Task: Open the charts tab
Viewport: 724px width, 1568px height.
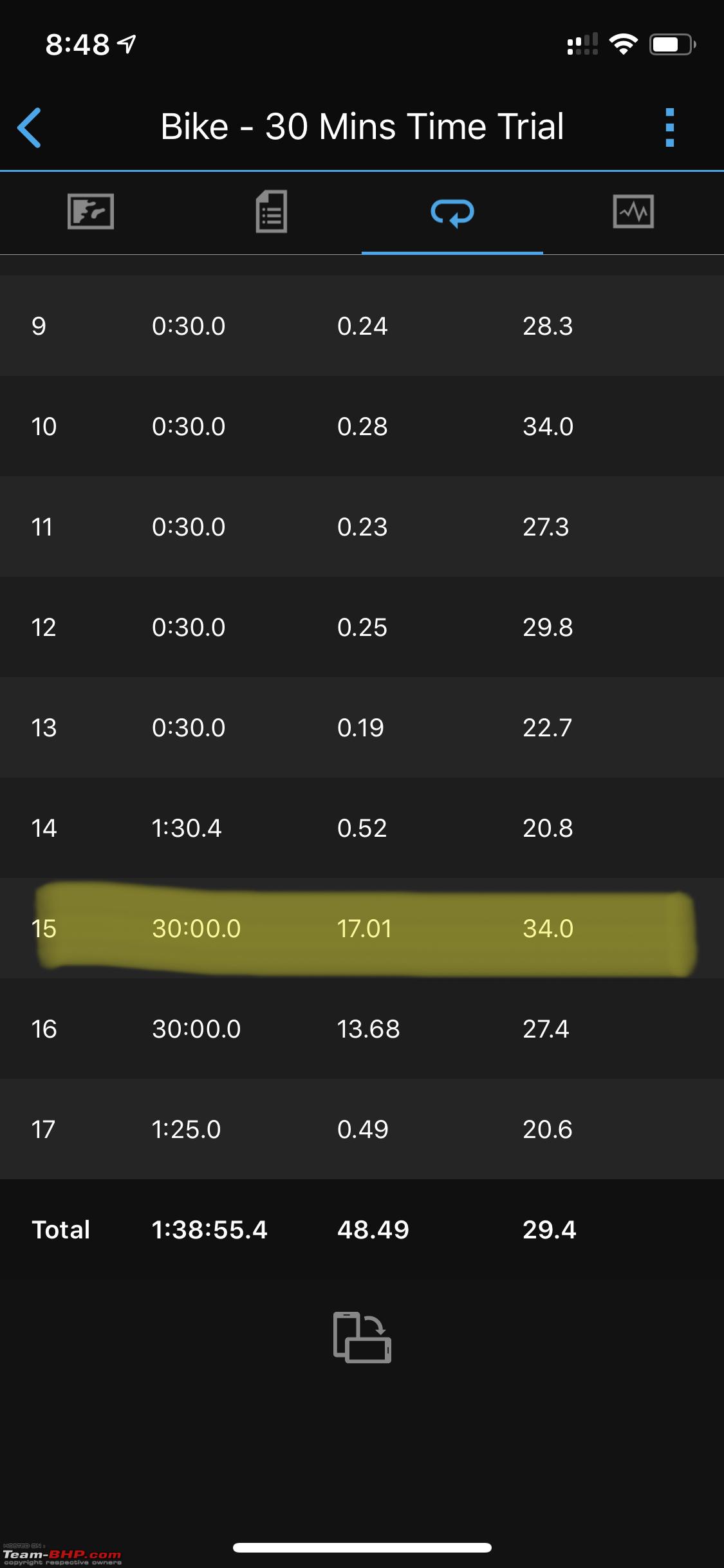Action: tap(633, 212)
